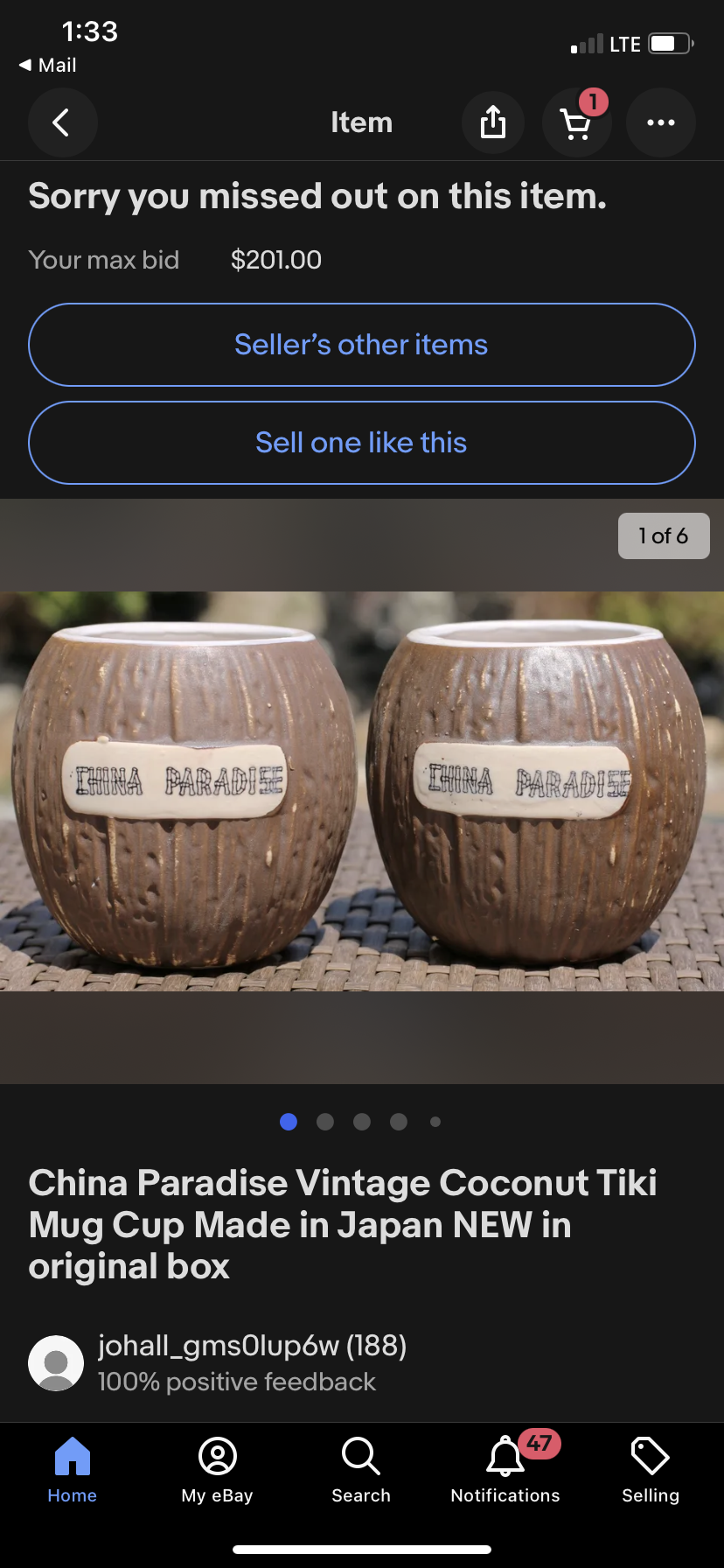Open the Notifications tab
Image resolution: width=724 pixels, height=1568 pixels.
(x=505, y=1470)
